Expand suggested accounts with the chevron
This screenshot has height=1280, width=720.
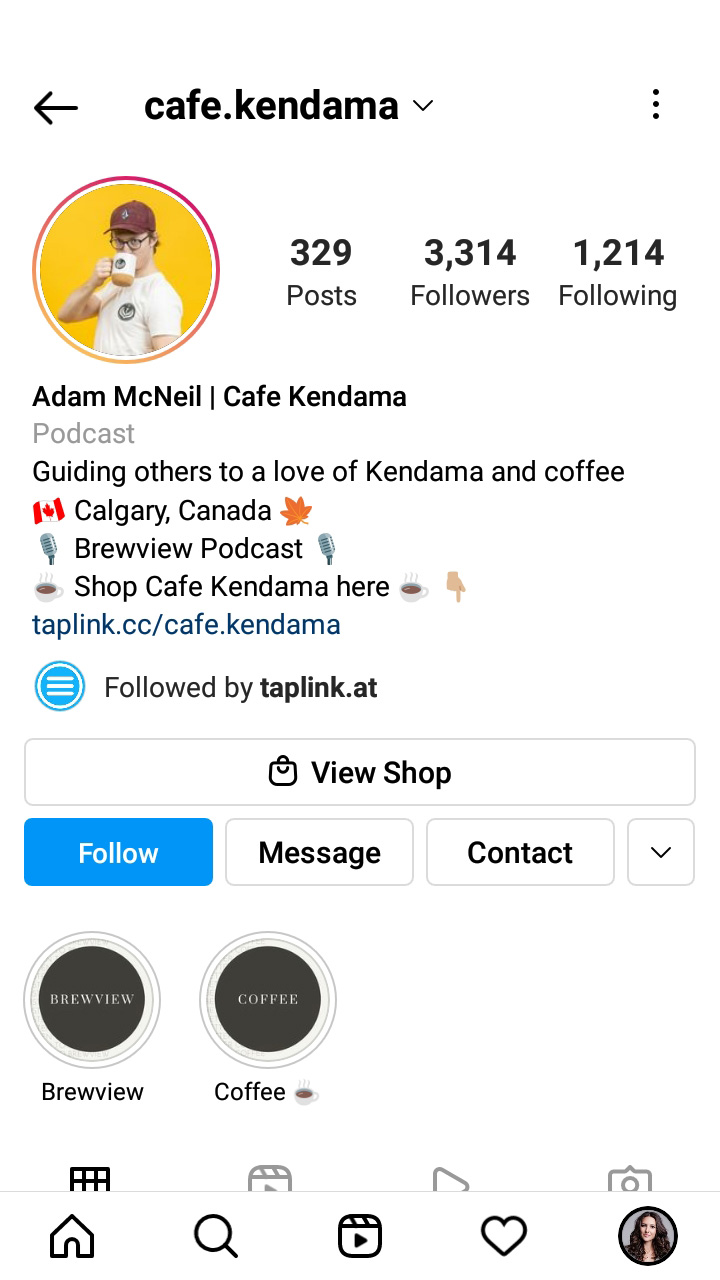[x=660, y=852]
